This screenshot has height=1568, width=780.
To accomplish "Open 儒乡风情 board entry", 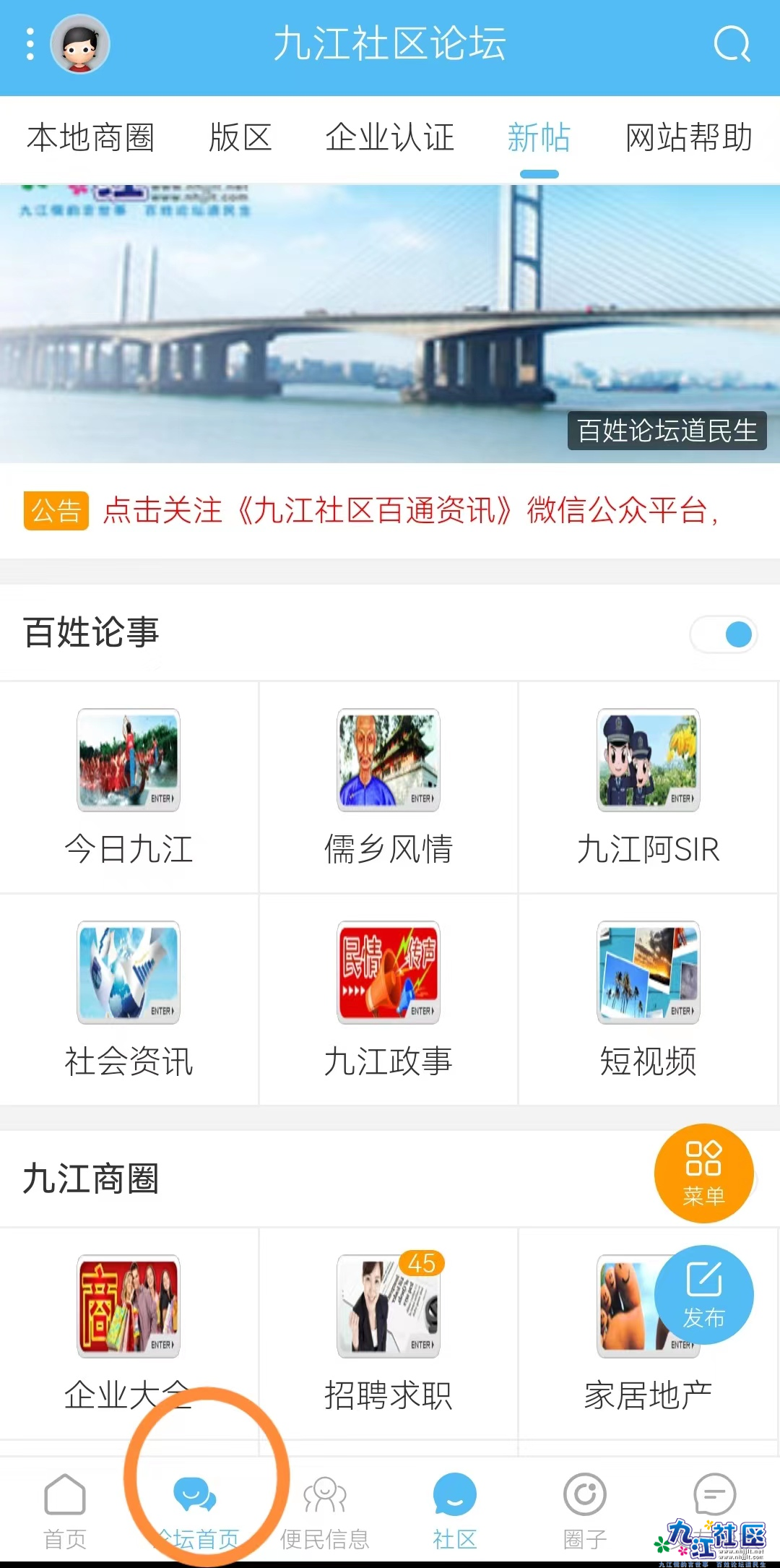I will (388, 760).
